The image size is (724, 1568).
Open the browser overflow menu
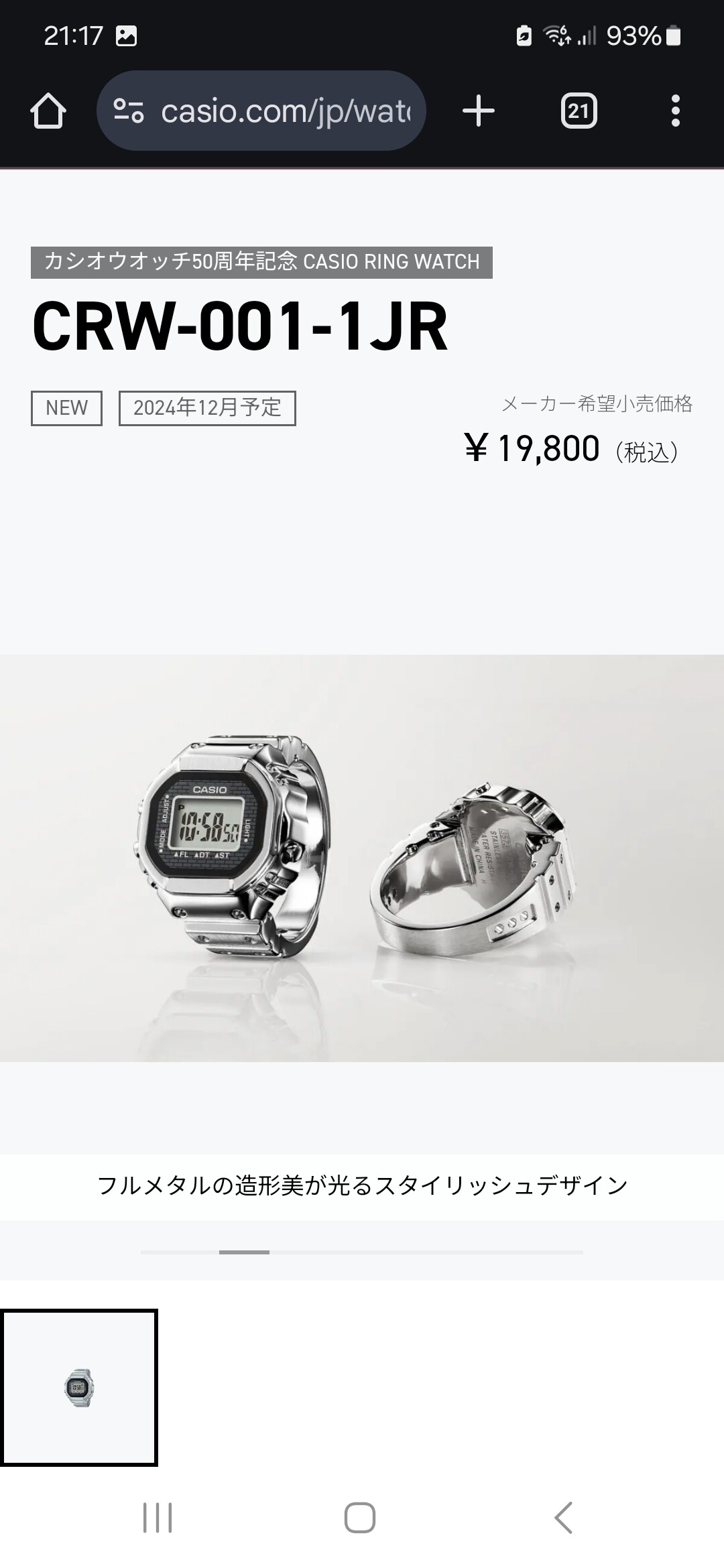pyautogui.click(x=676, y=111)
